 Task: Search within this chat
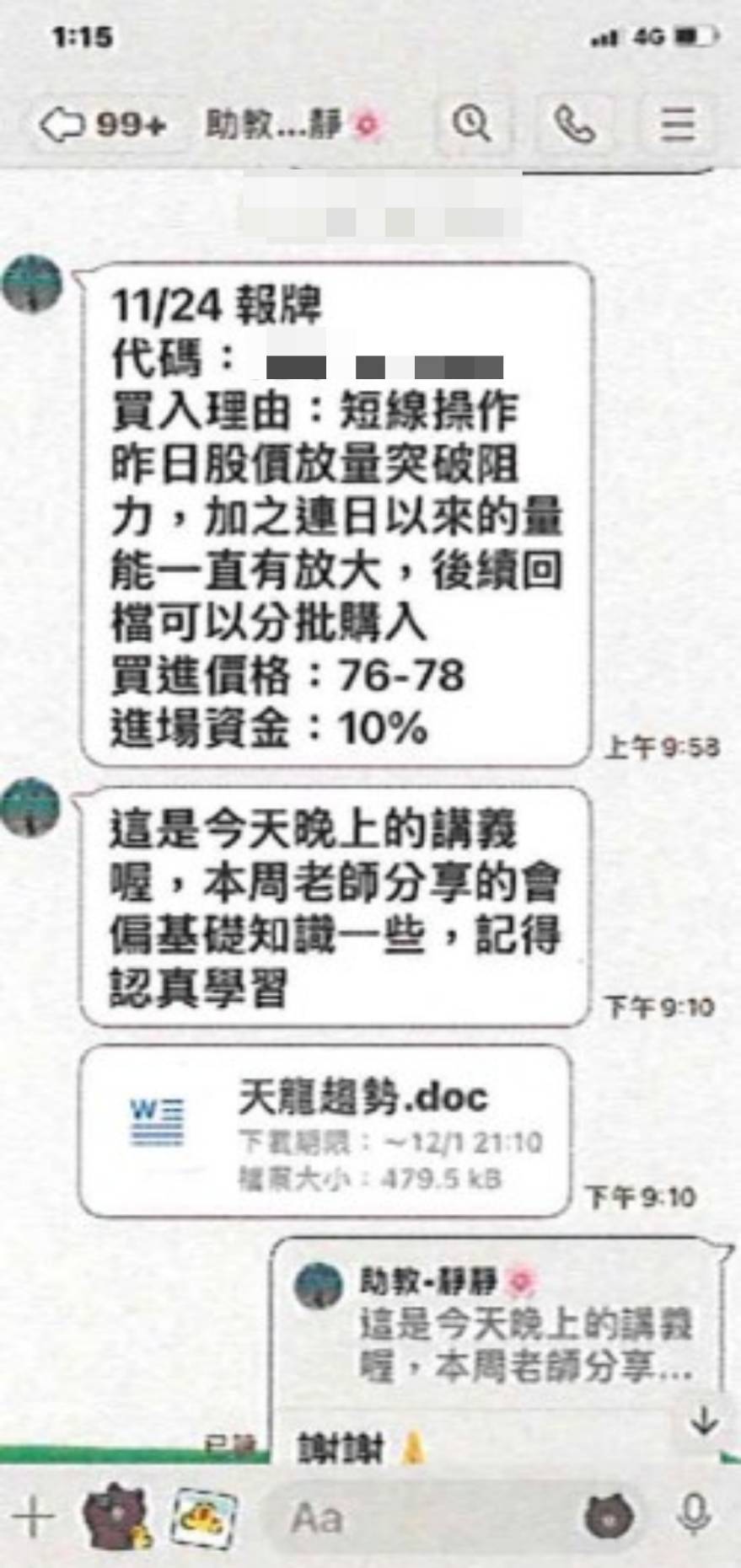click(472, 126)
